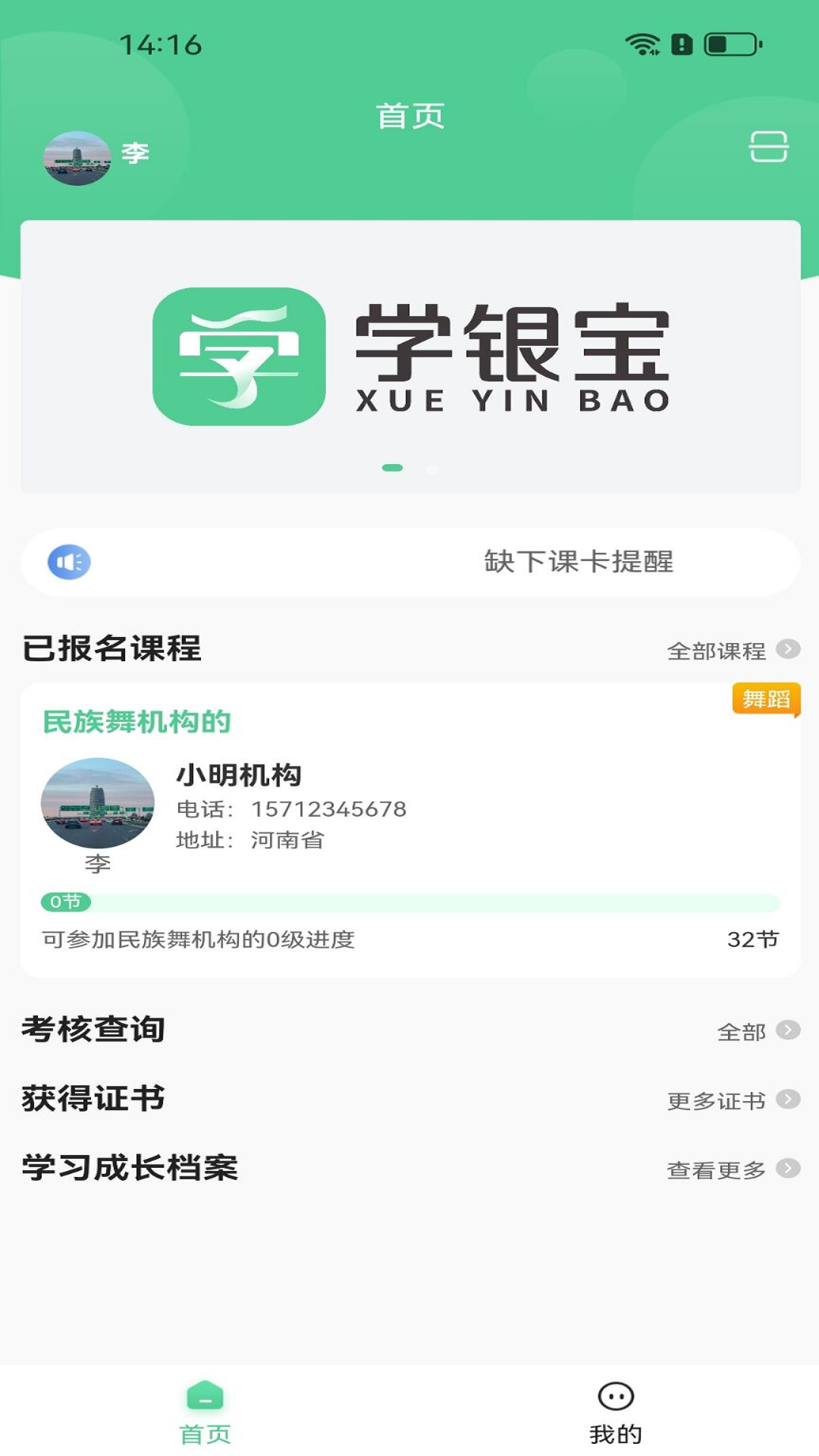Screen dimensions: 819x1456
Task: Switch to the 我的 tab
Action: [615, 1412]
